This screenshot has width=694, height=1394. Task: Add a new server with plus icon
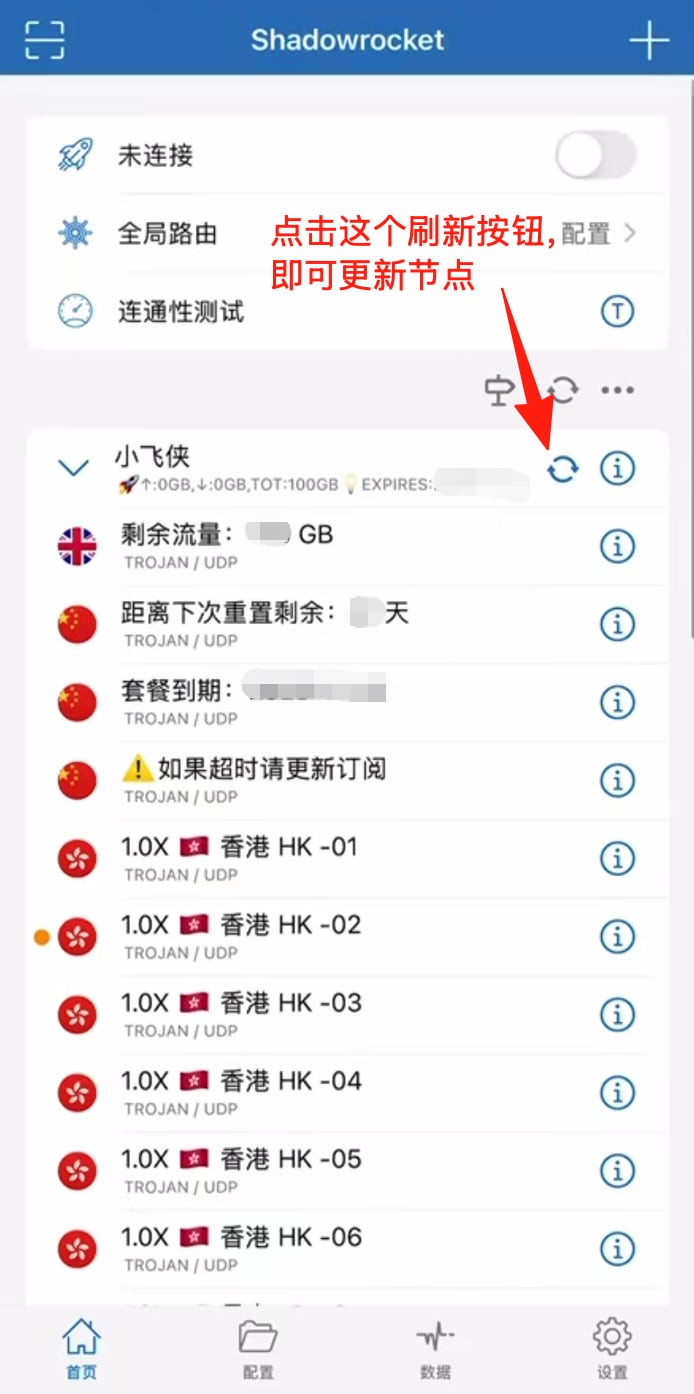click(648, 40)
